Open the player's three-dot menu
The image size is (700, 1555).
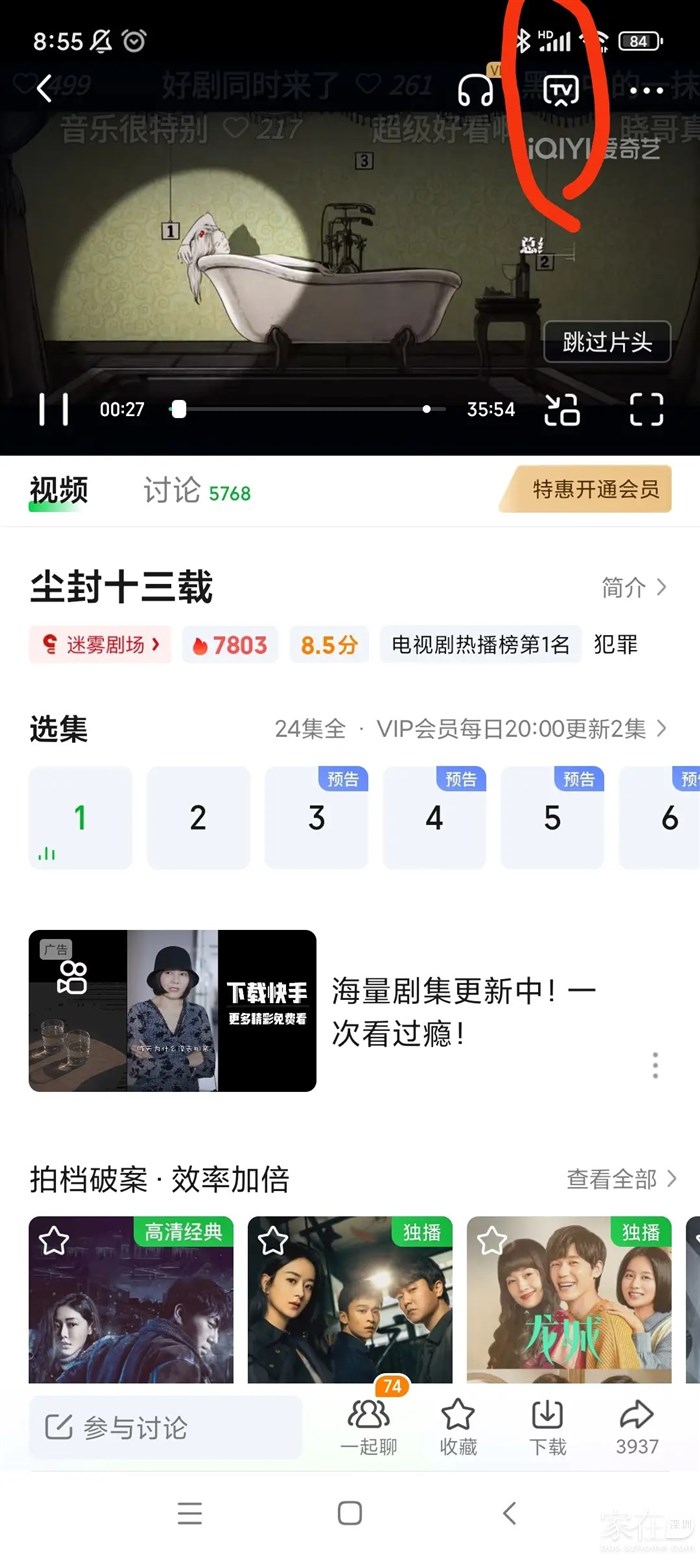[x=646, y=91]
